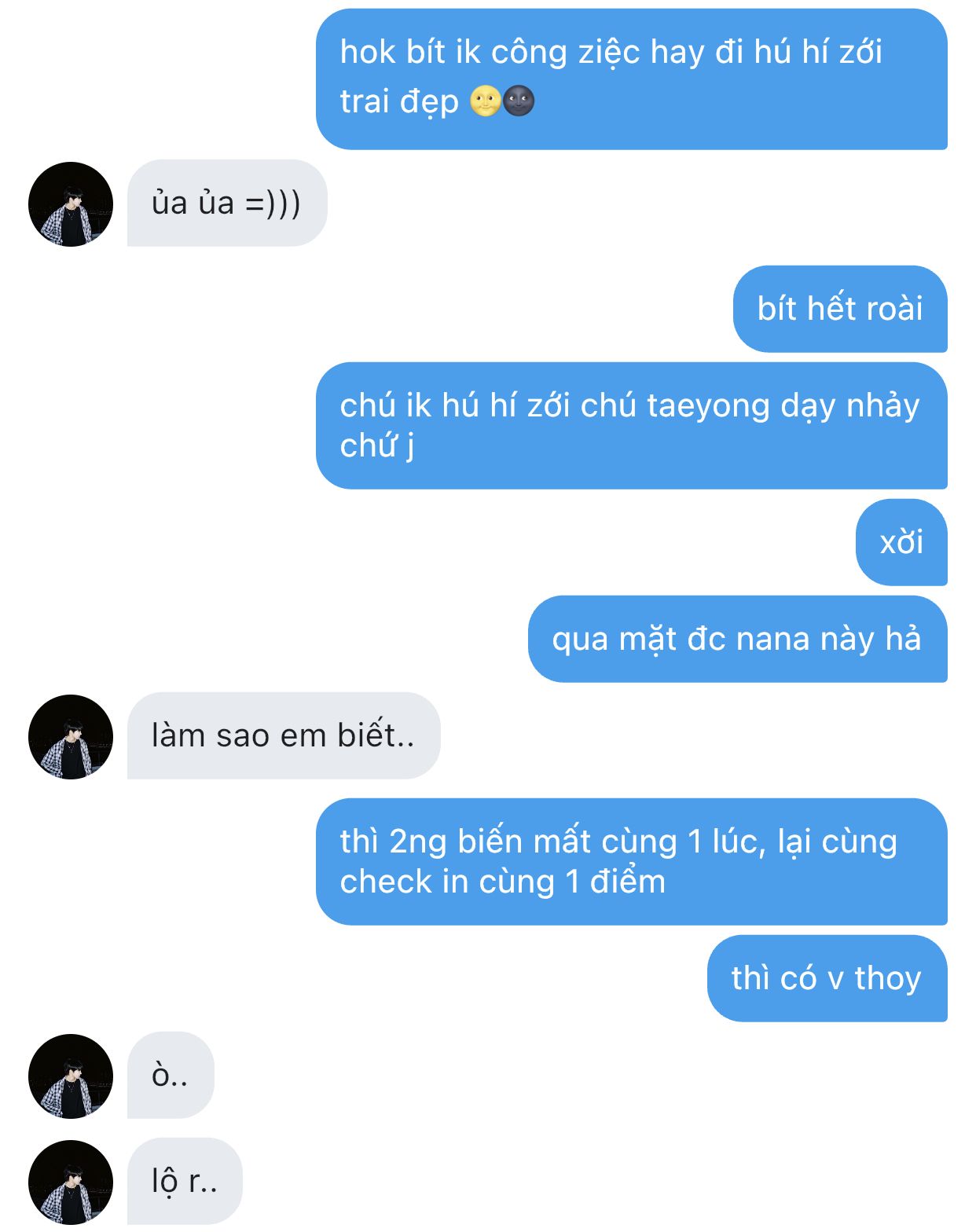
Task: Open profile picture beside "ò.." message
Action: click(x=71, y=1076)
